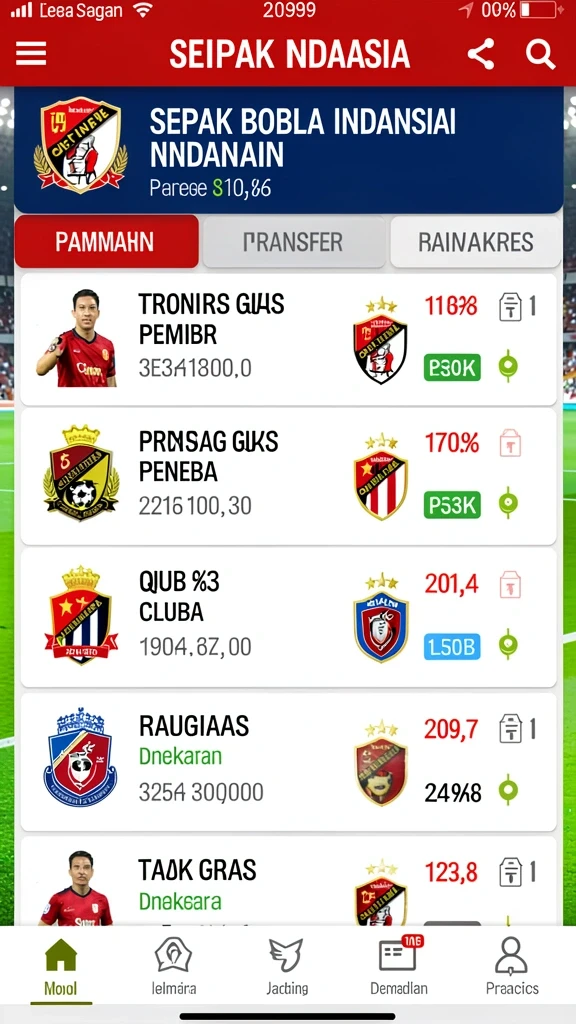The height and width of the screenshot is (1024, 576).
Task: Go to the Moiol home tab
Action: 61,967
